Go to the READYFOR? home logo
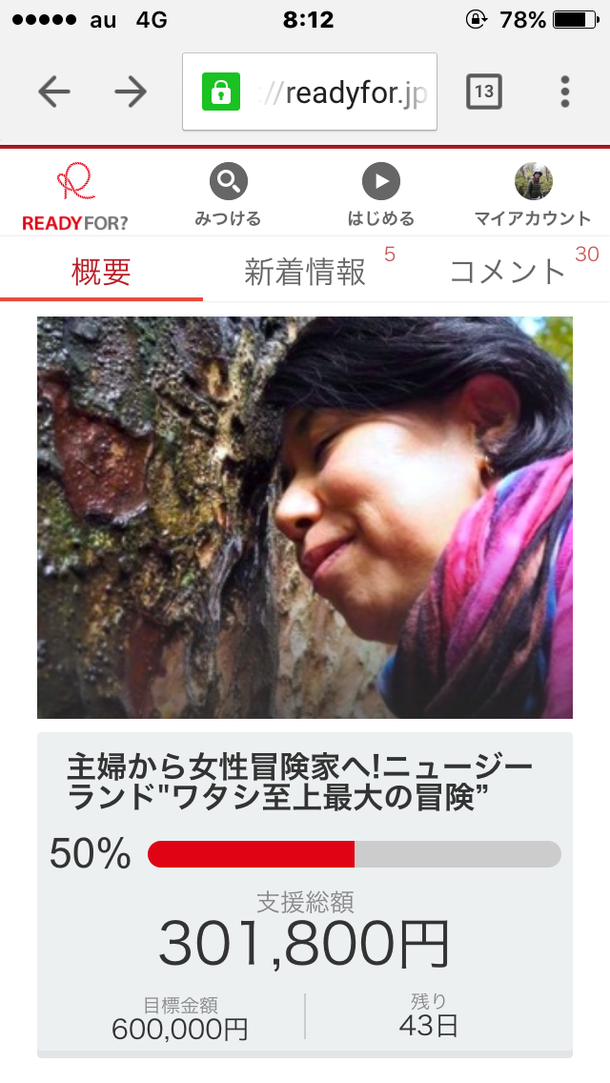Image resolution: width=610 pixels, height=1083 pixels. pyautogui.click(x=75, y=195)
